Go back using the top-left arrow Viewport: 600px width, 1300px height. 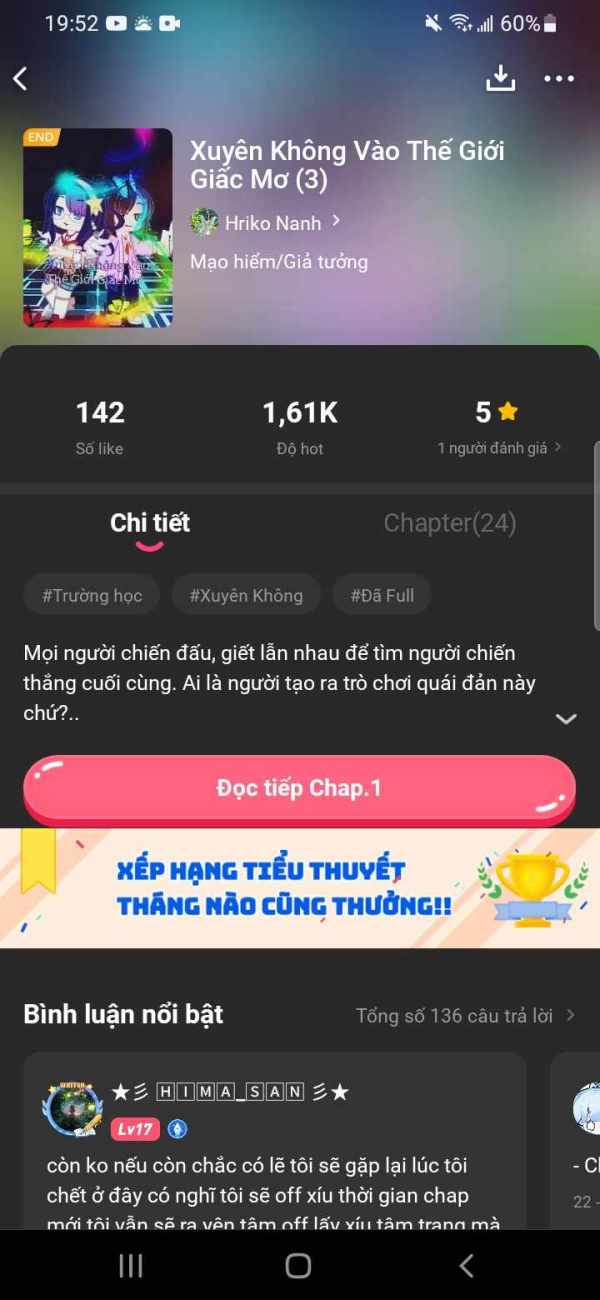coord(20,79)
